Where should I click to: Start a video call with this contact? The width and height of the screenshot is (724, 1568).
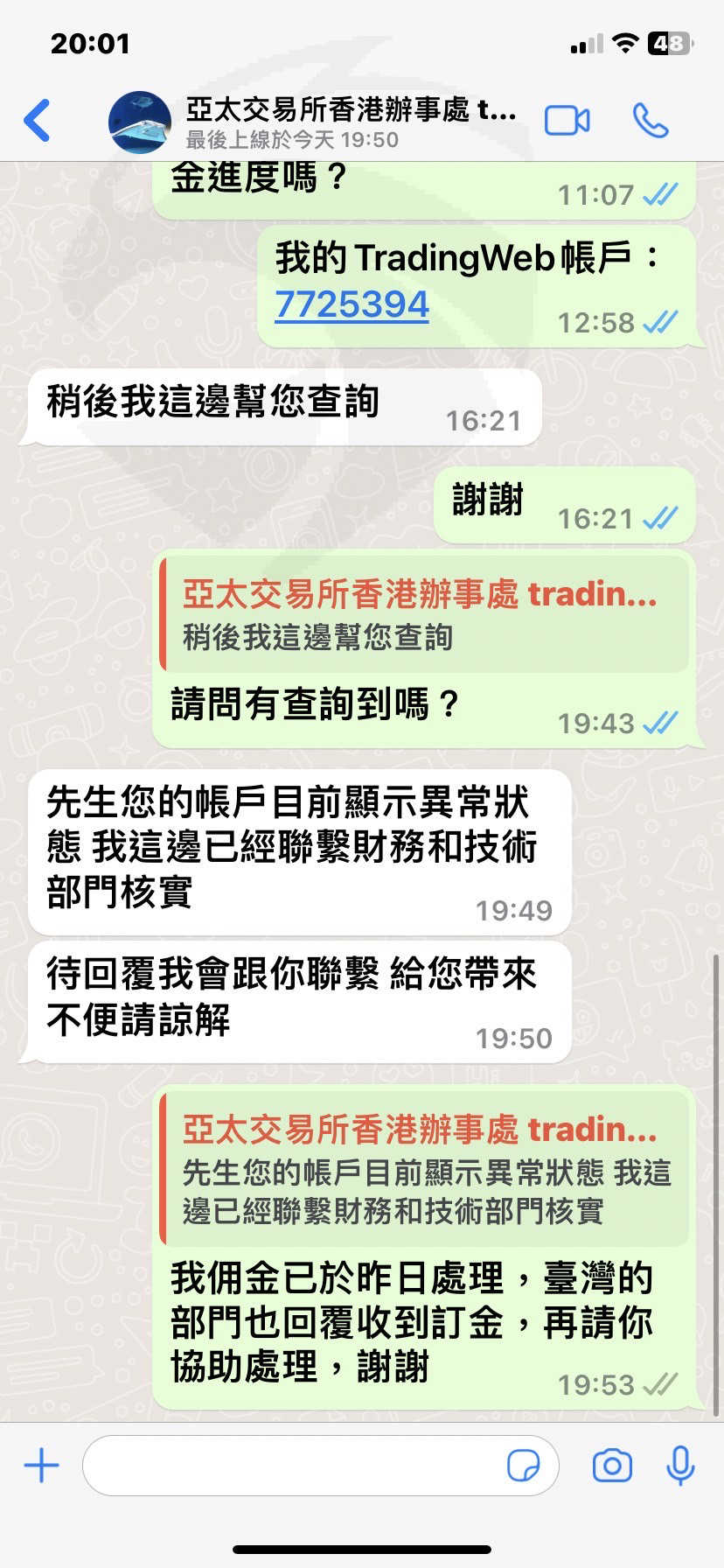click(x=567, y=120)
